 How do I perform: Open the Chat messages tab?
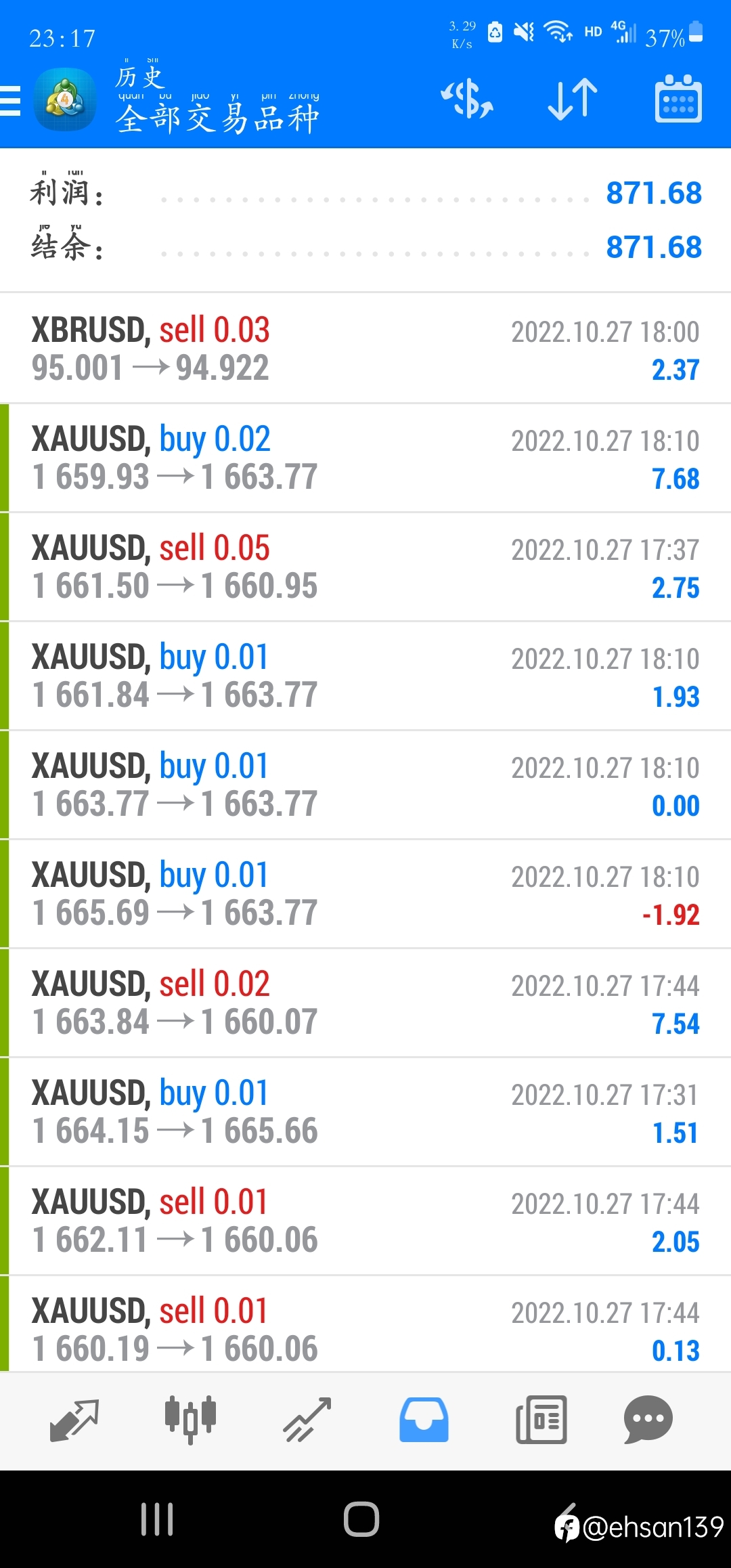coord(648,1420)
